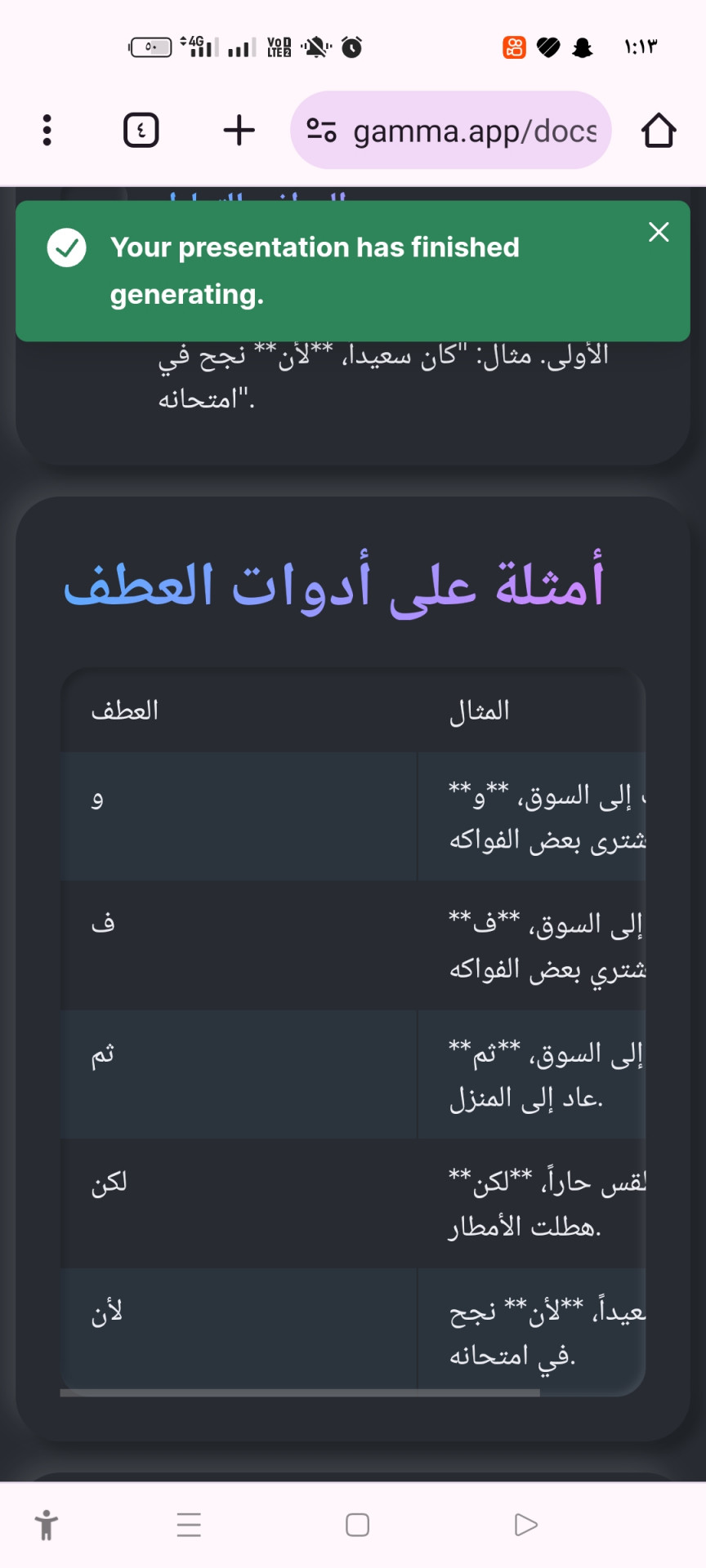This screenshot has width=706, height=1568.
Task: Open system recent apps menu
Action: pos(189,1525)
